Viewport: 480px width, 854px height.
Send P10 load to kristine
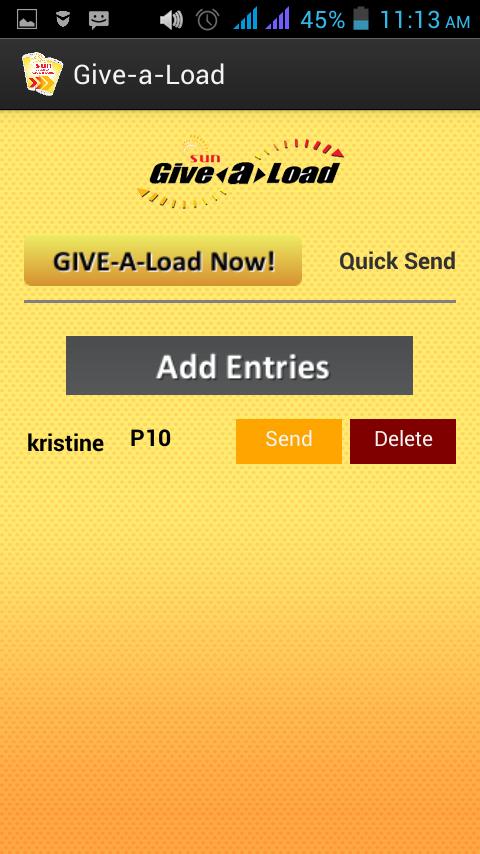click(x=289, y=441)
